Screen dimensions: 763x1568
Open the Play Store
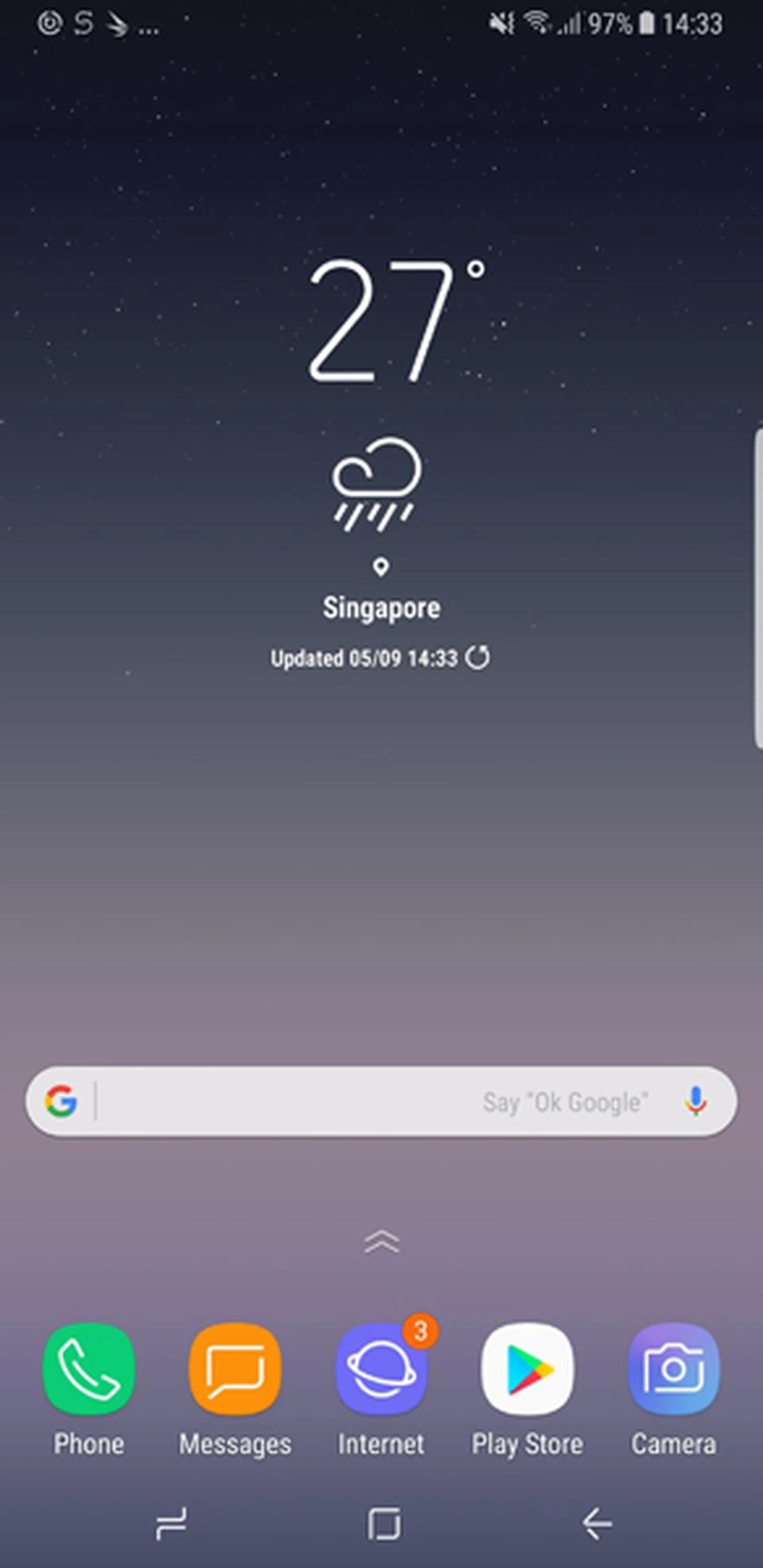tap(527, 1369)
